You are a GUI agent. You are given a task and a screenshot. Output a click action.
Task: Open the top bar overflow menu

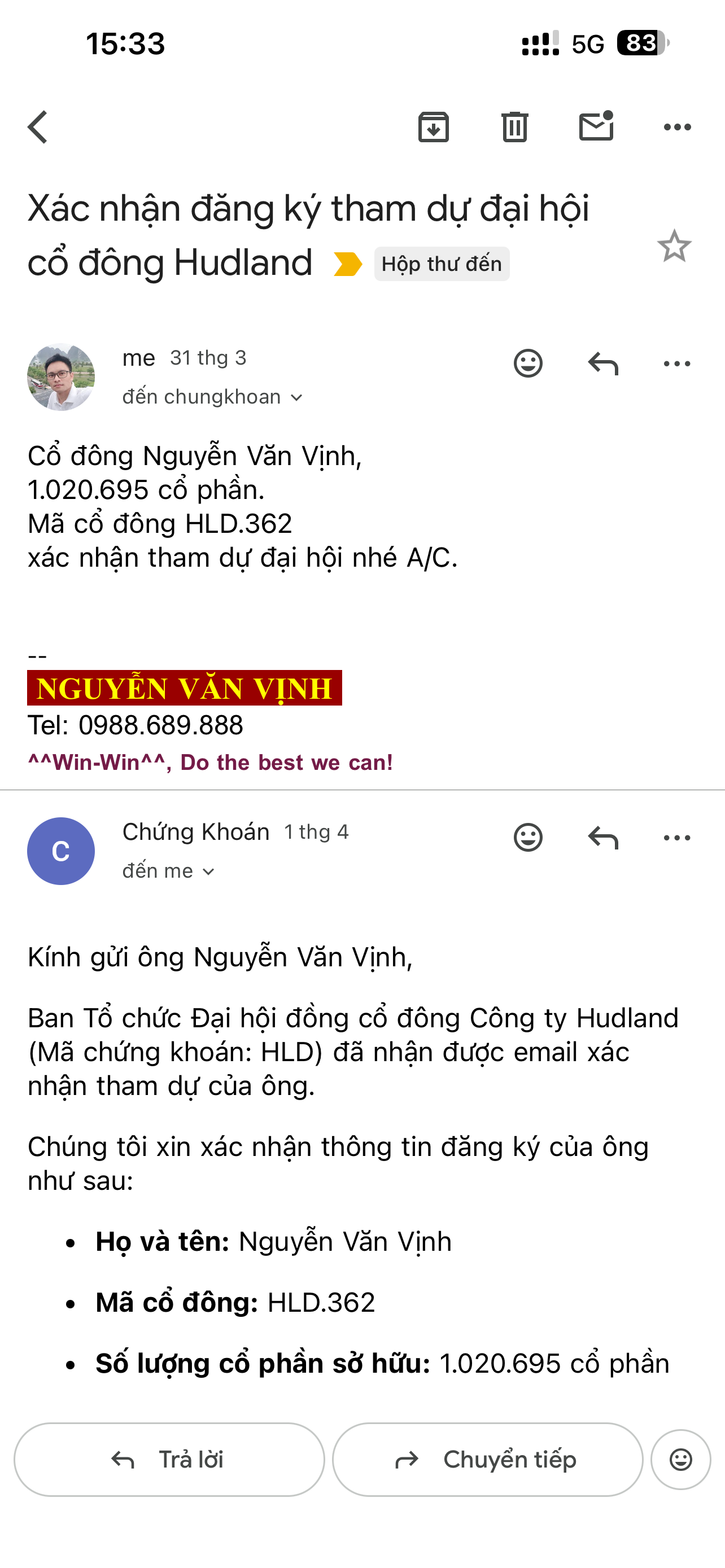[x=677, y=127]
